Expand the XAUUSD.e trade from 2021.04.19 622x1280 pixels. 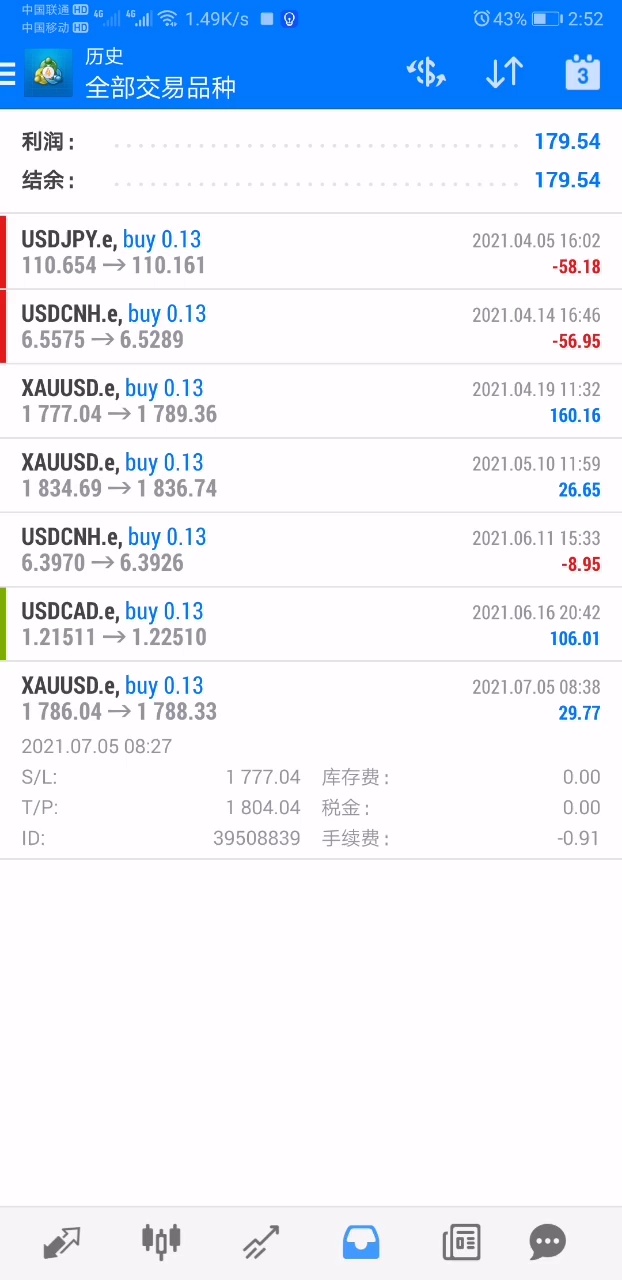[x=311, y=401]
